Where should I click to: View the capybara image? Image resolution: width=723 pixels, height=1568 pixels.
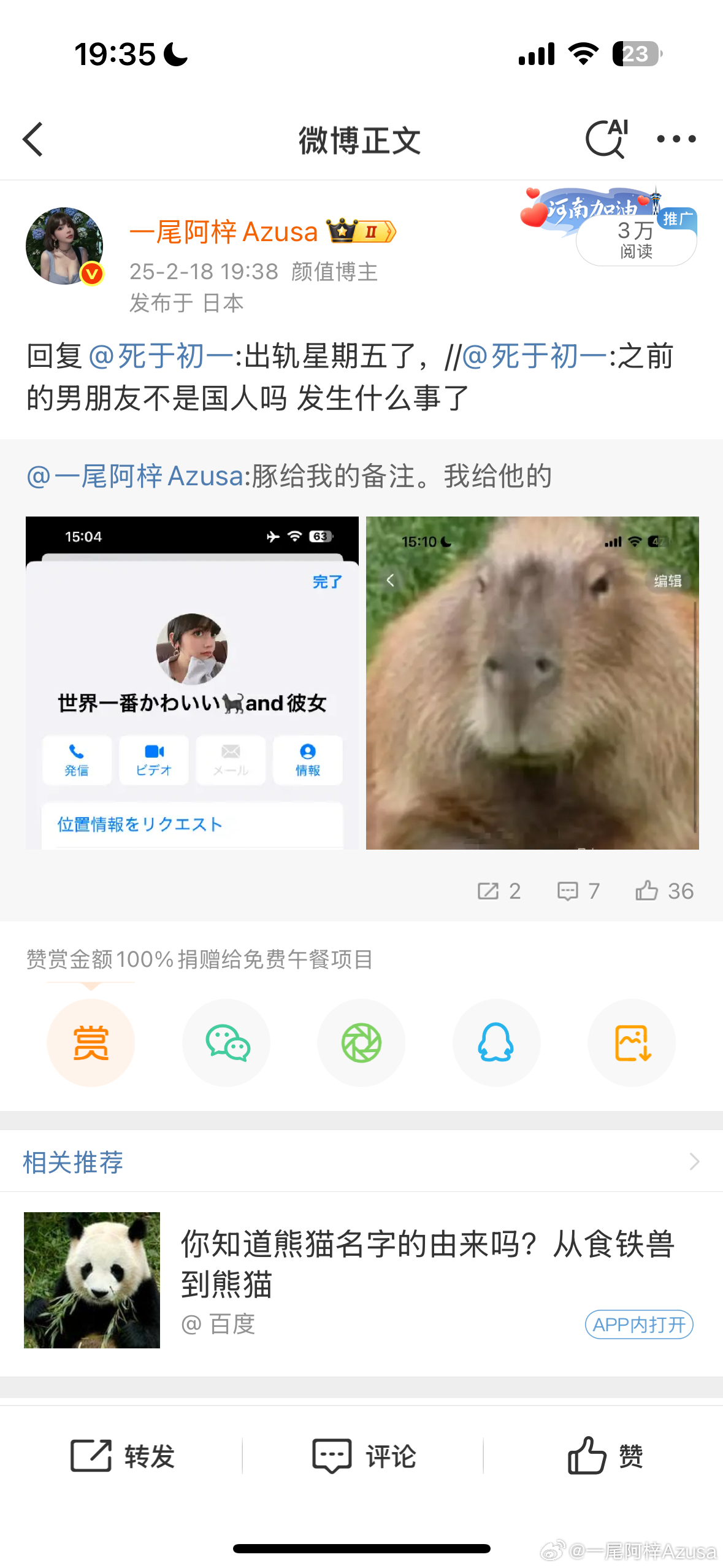point(532,683)
